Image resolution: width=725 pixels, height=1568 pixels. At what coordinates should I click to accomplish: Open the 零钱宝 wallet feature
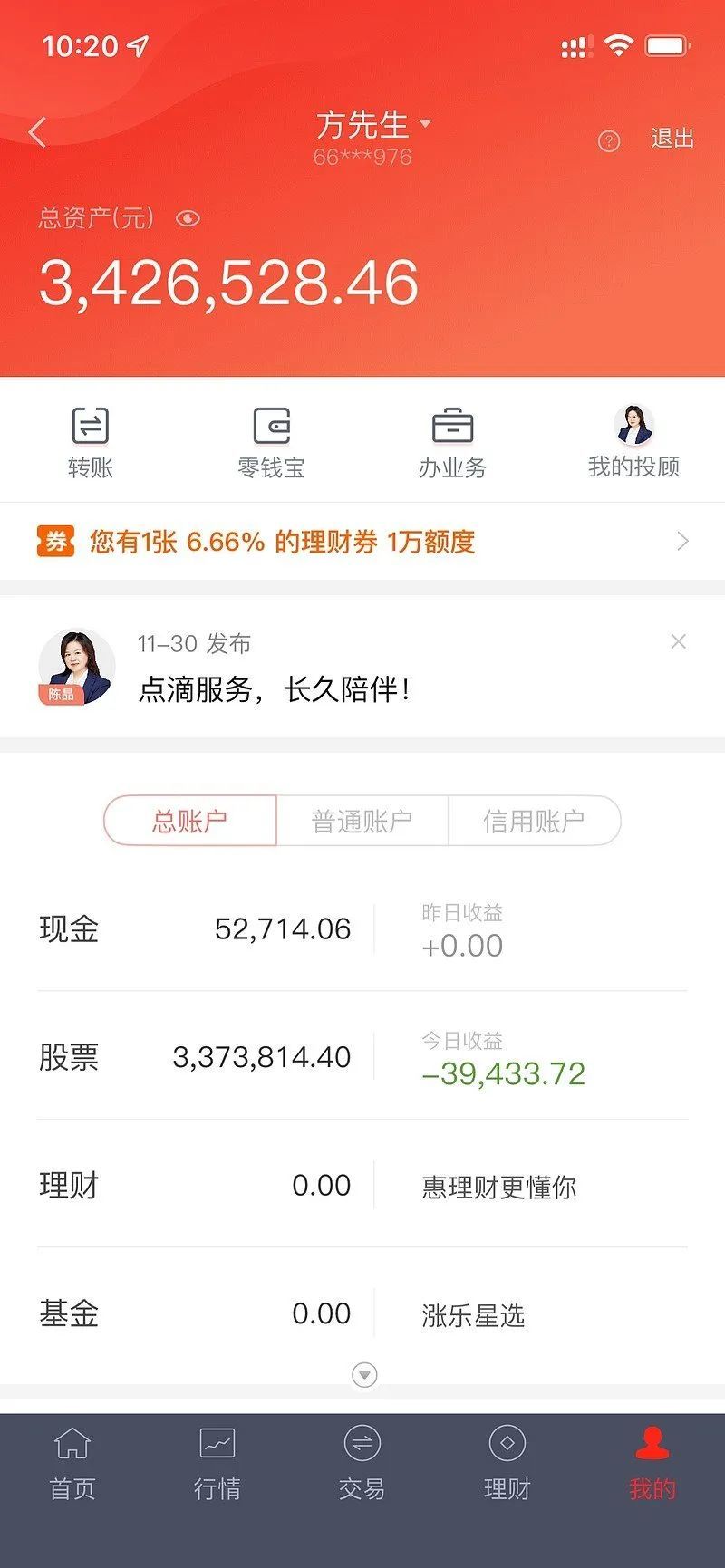tap(271, 441)
